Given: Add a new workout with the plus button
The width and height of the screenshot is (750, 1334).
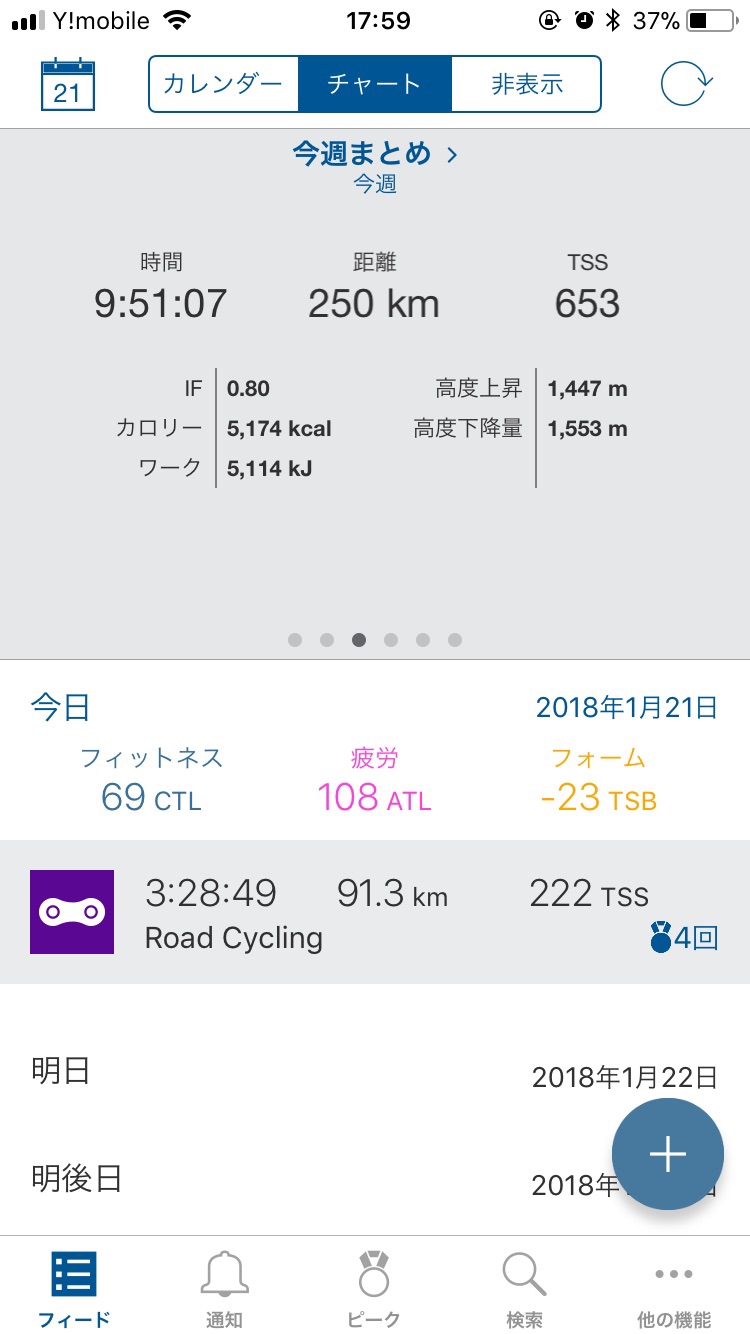Looking at the screenshot, I should [x=667, y=1154].
